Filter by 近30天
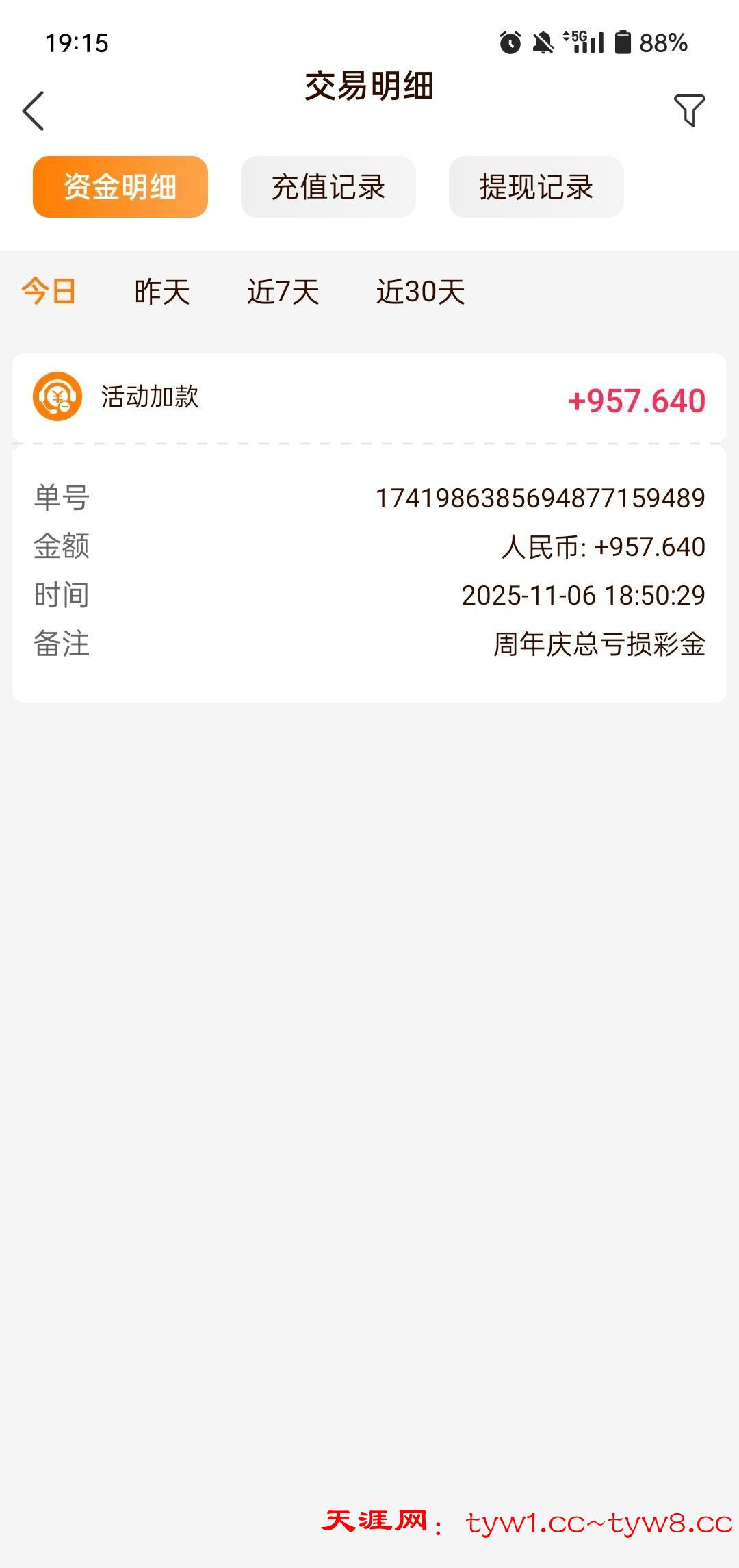 pyautogui.click(x=420, y=292)
